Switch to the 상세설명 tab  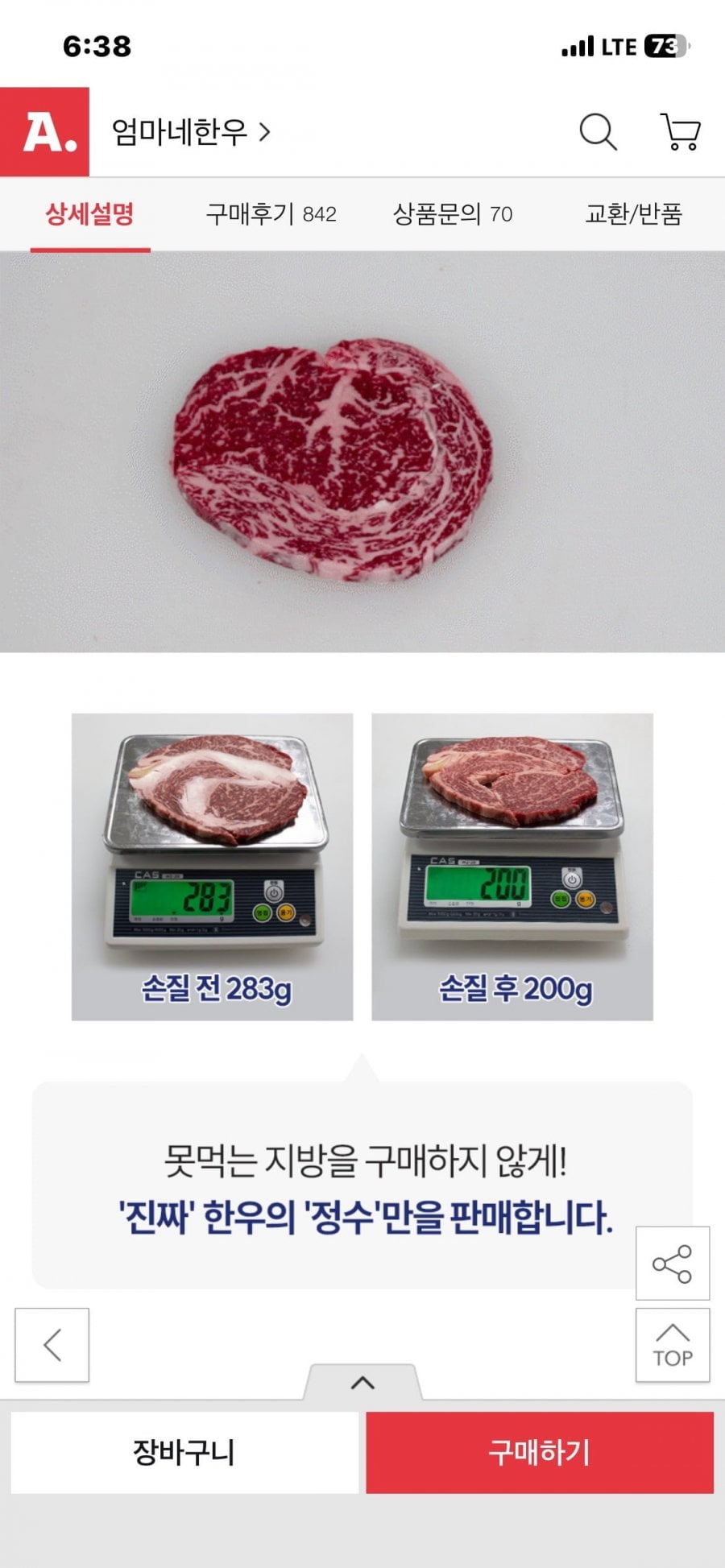(x=89, y=214)
